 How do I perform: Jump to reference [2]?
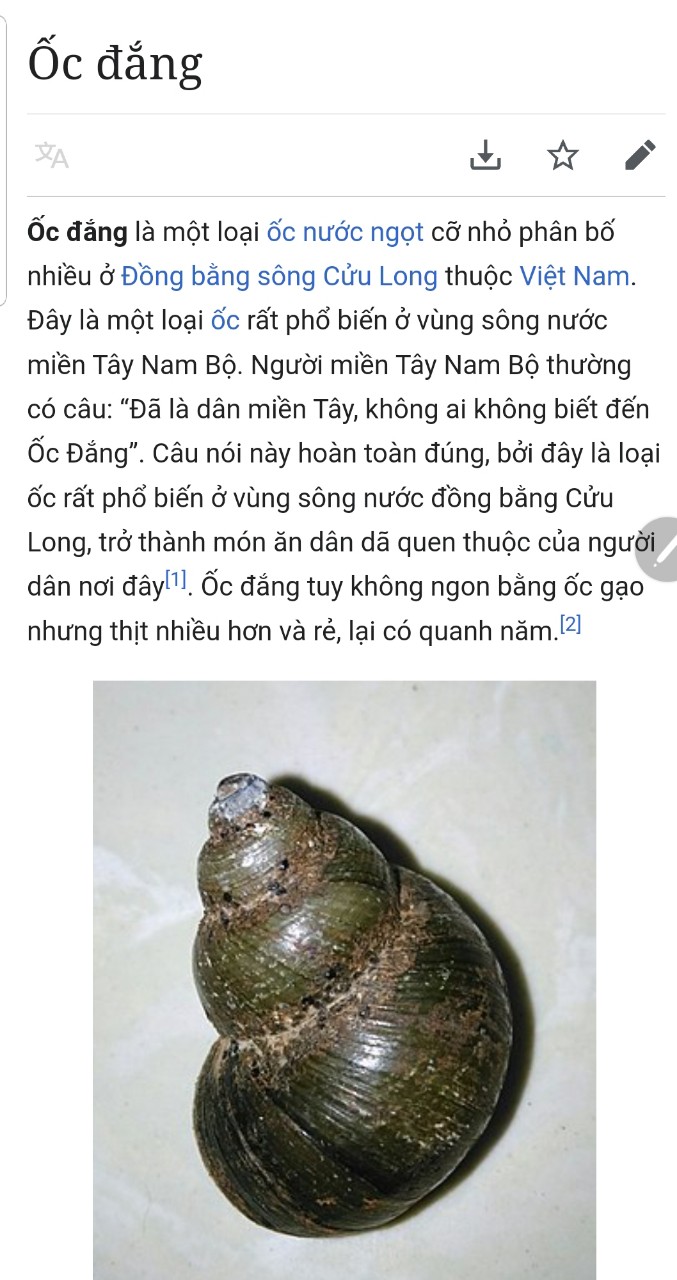coord(571,623)
